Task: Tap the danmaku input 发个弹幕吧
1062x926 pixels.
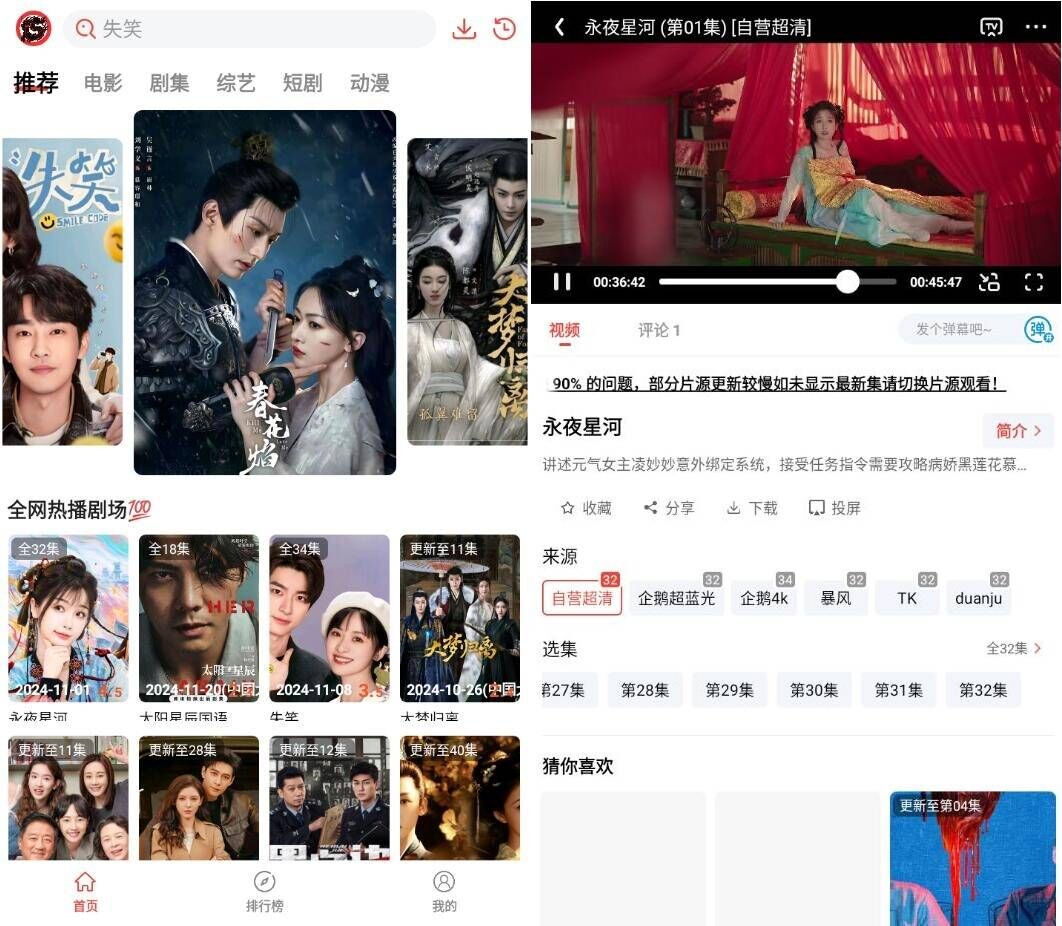Action: coord(956,329)
